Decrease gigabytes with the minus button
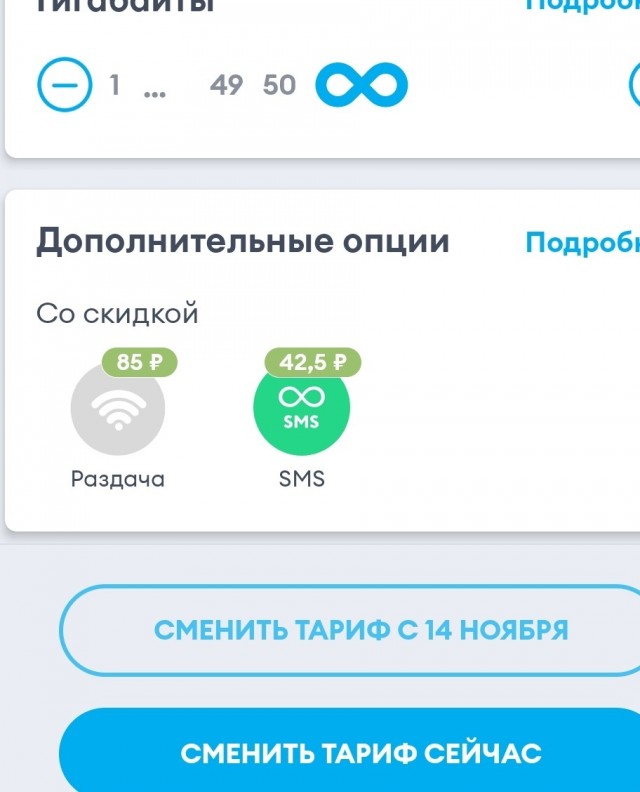The width and height of the screenshot is (640, 792). click(x=64, y=86)
